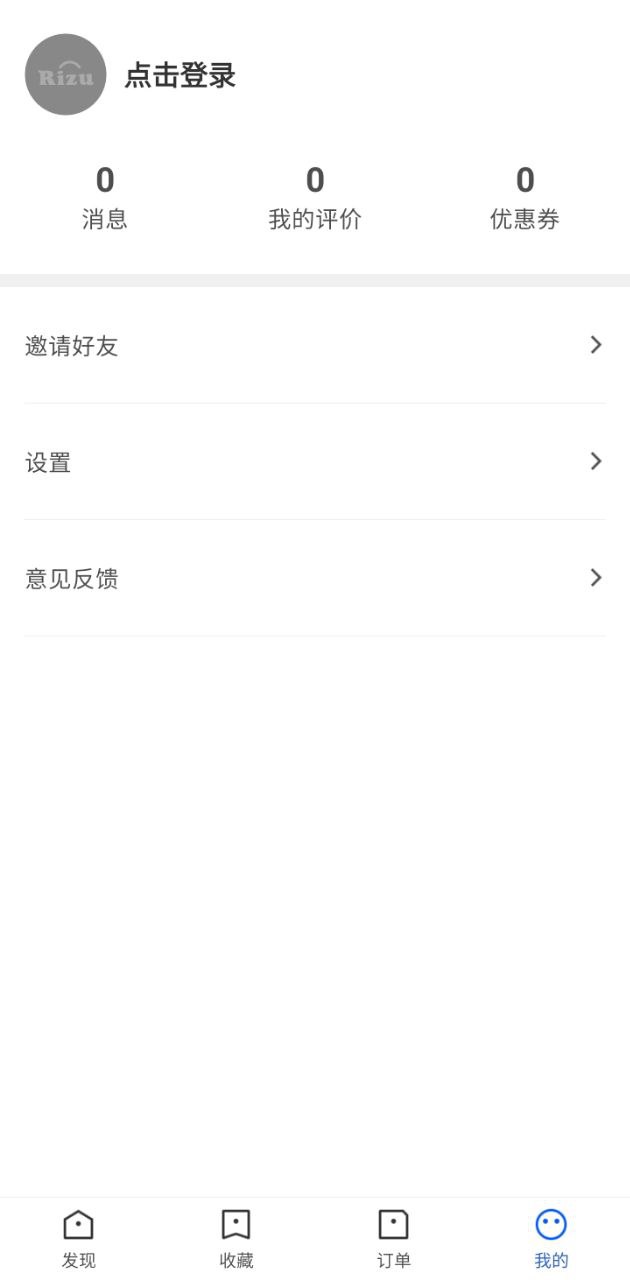
Task: Tap the Rizu profile avatar
Action: click(x=65, y=75)
